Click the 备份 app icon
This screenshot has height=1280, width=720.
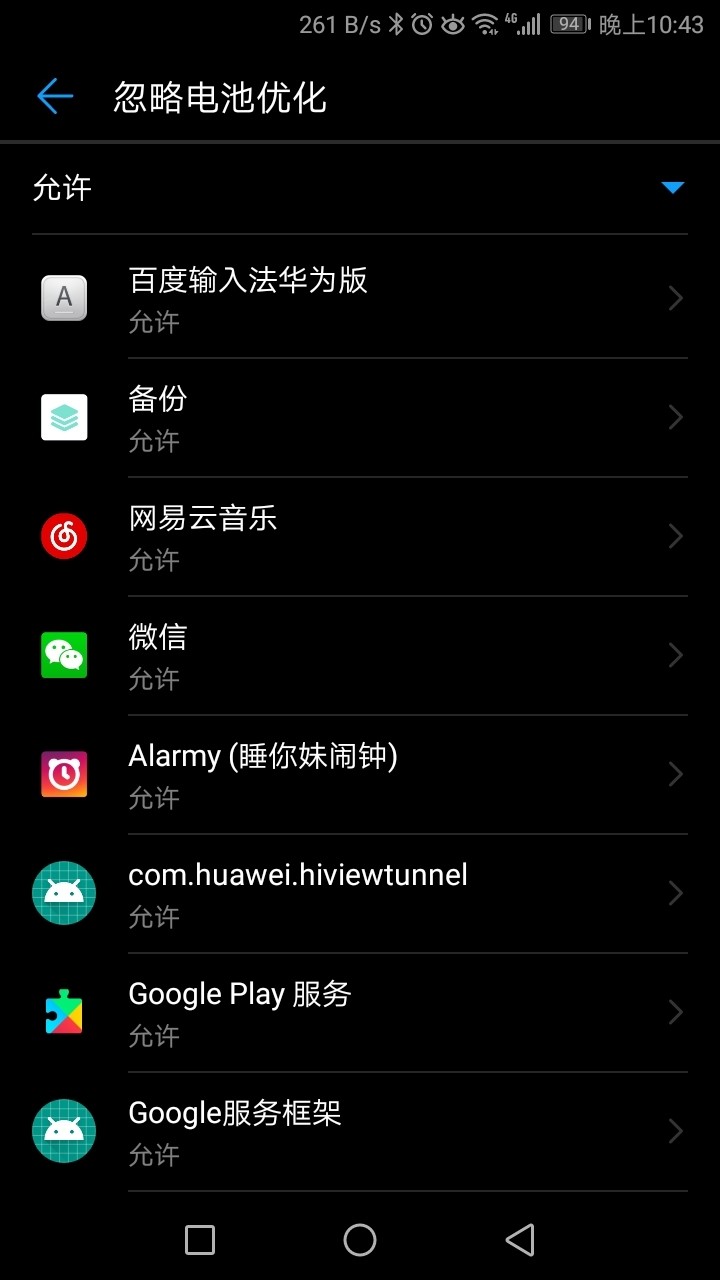[x=64, y=416]
